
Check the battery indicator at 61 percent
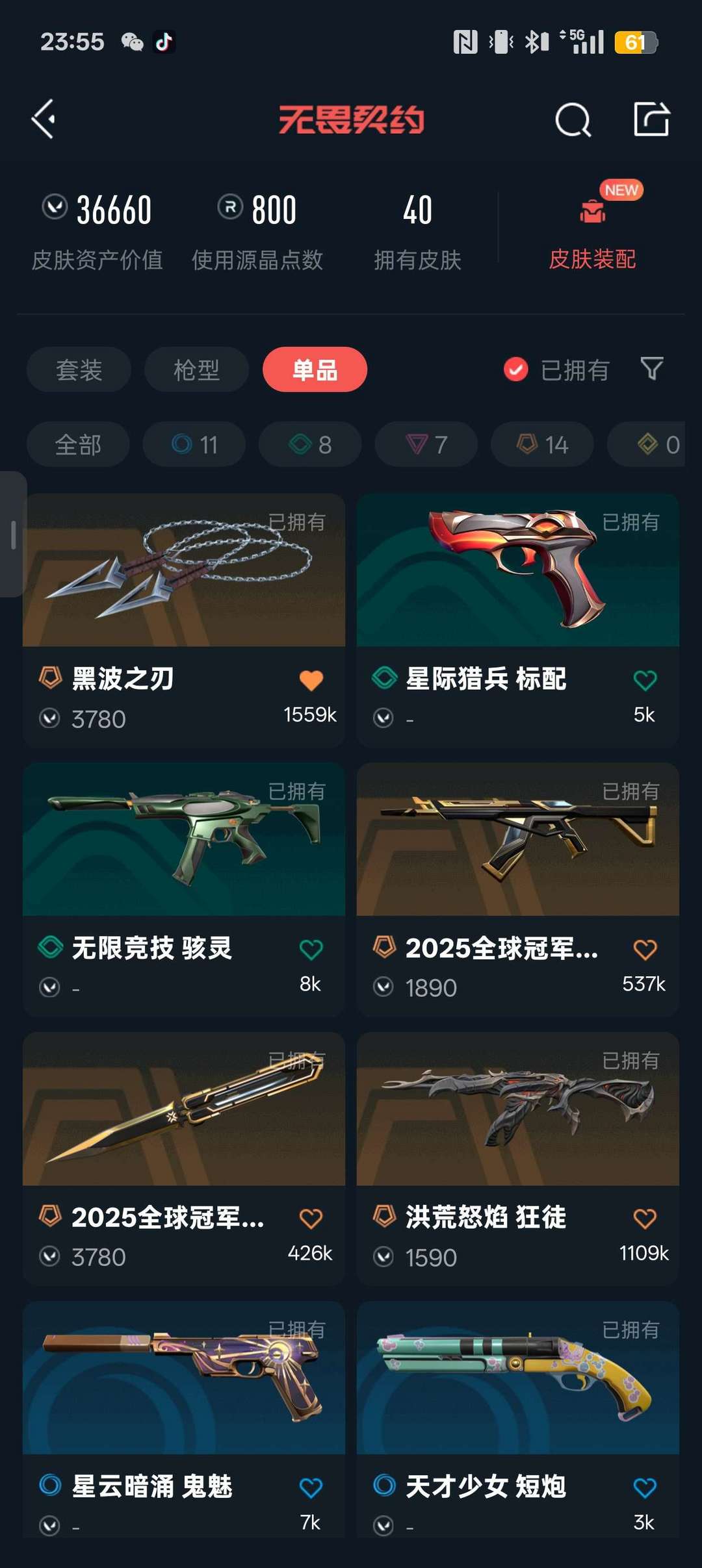[x=636, y=41]
